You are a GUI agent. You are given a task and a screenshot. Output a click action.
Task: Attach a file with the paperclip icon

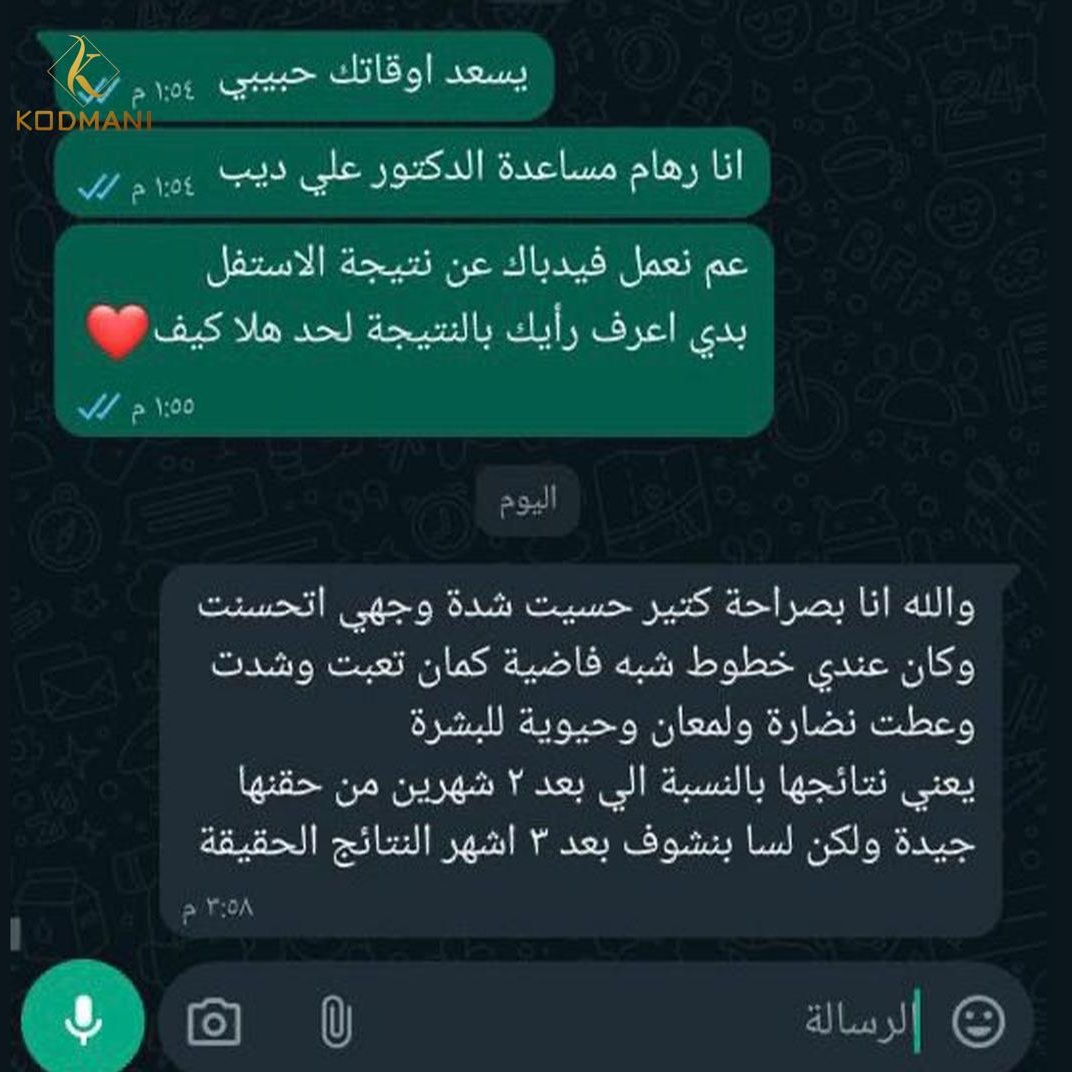pyautogui.click(x=335, y=1022)
